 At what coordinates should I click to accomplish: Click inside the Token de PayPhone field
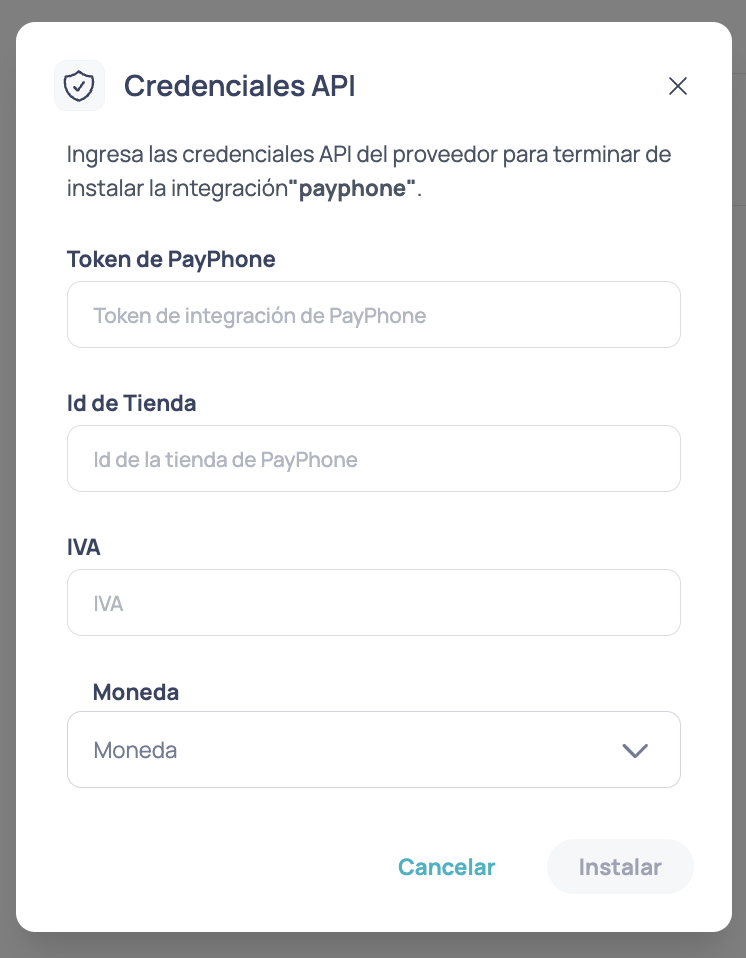[x=374, y=314]
